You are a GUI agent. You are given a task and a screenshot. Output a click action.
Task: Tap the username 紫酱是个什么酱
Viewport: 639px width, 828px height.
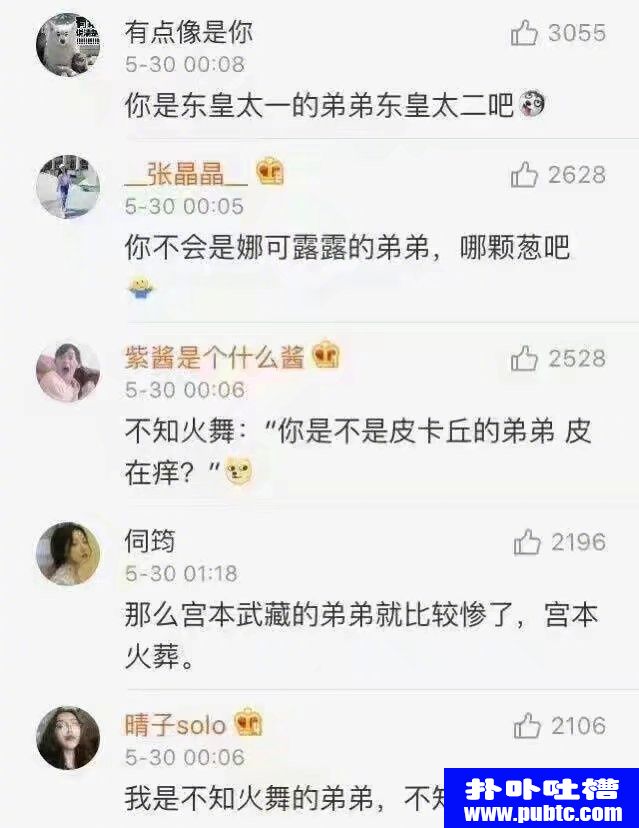pyautogui.click(x=214, y=357)
